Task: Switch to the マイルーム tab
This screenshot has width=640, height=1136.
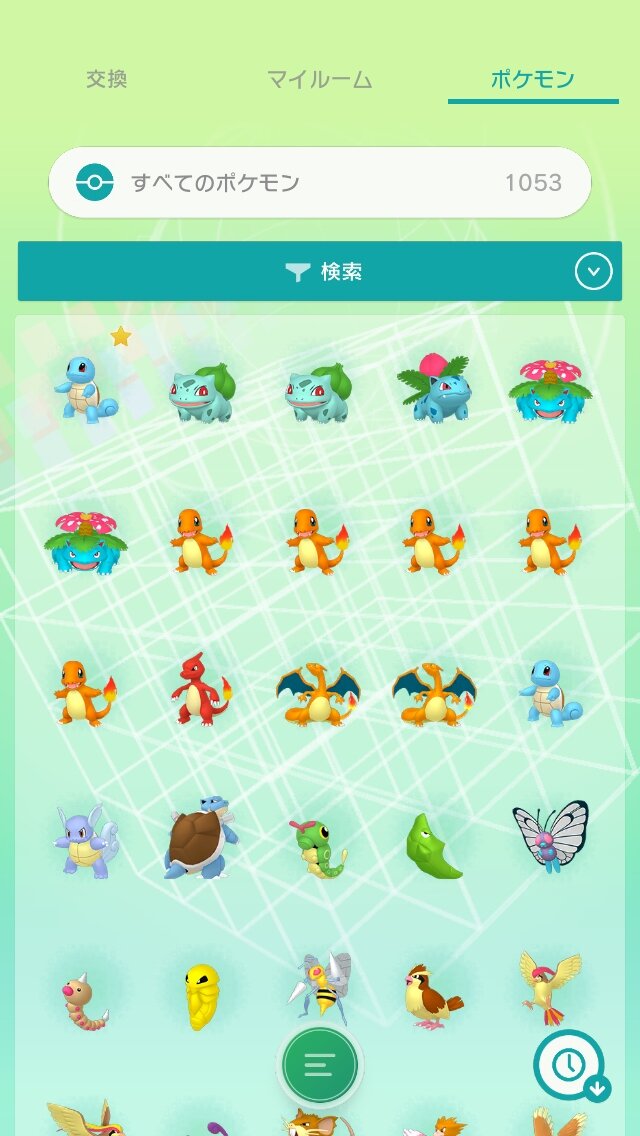Action: [x=320, y=80]
